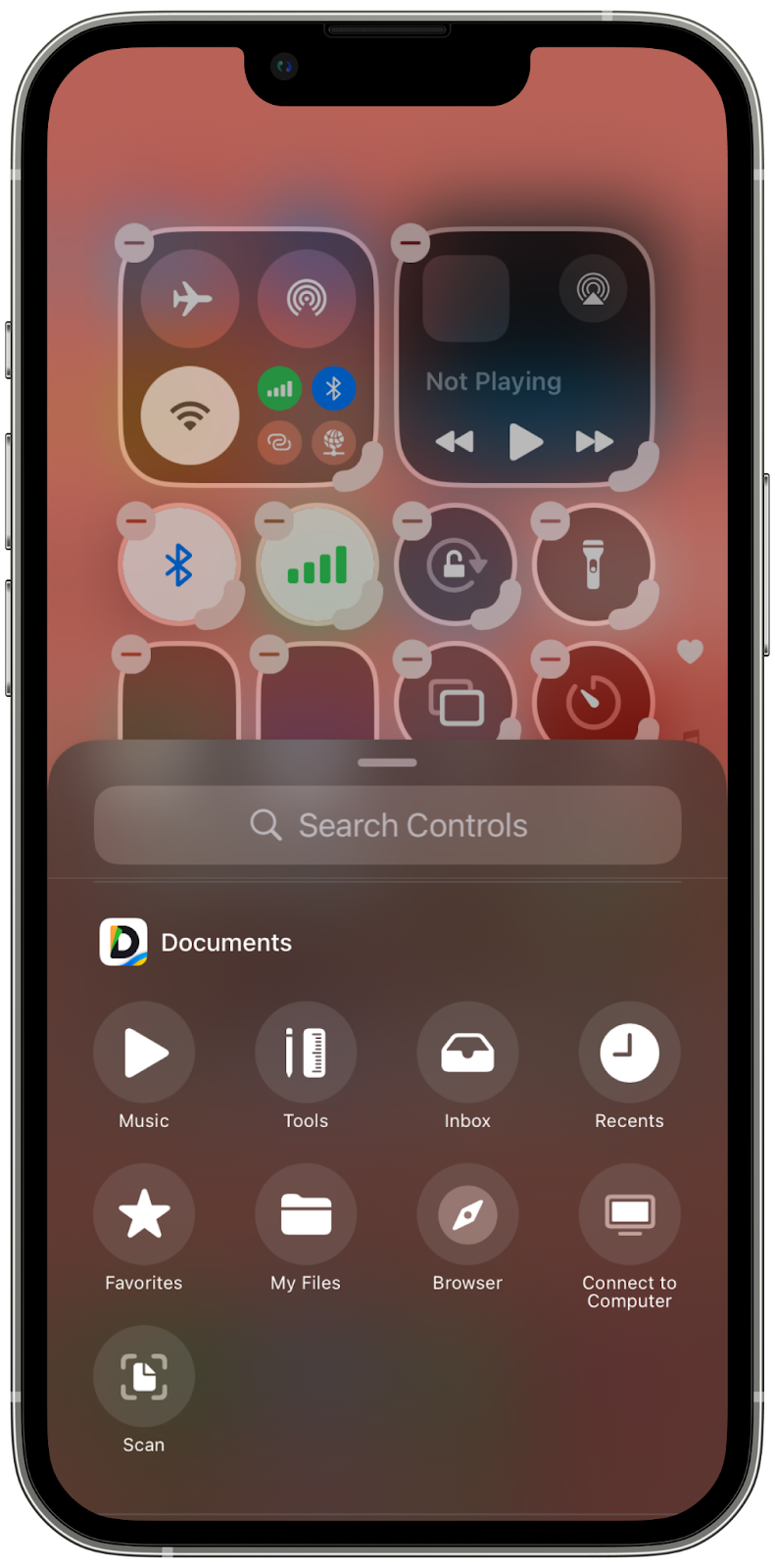Remove the standalone Bluetooth control
Viewport: 775px width, 1568px height.
pyautogui.click(x=136, y=520)
